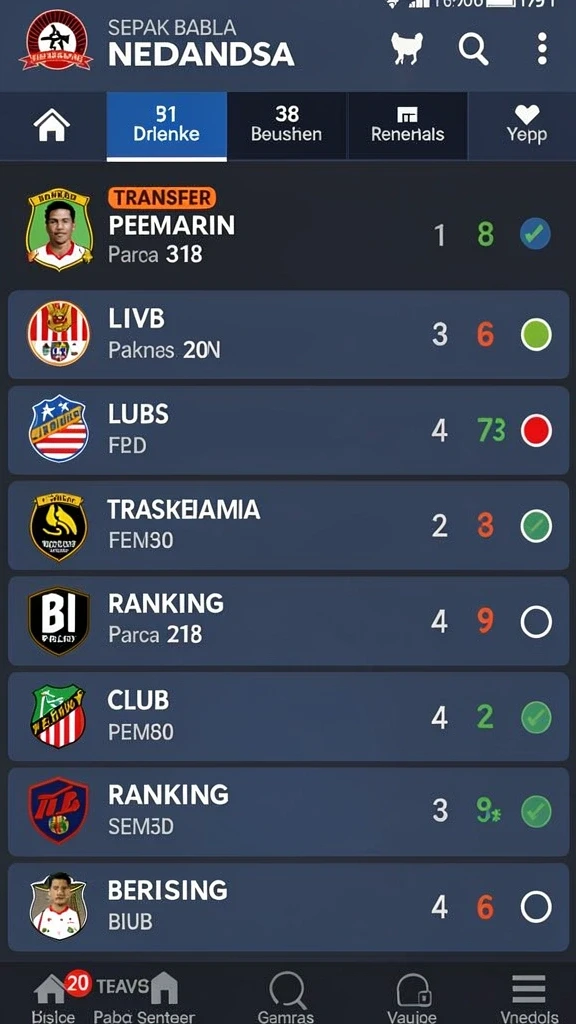
Task: Tick the empty circle on BERISING row
Action: 536,907
